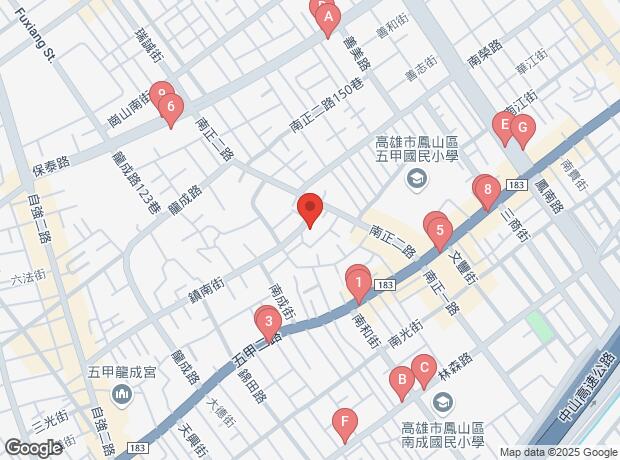Screen dimensions: 620x460
Task: Select map marker A
Action: tap(328, 17)
